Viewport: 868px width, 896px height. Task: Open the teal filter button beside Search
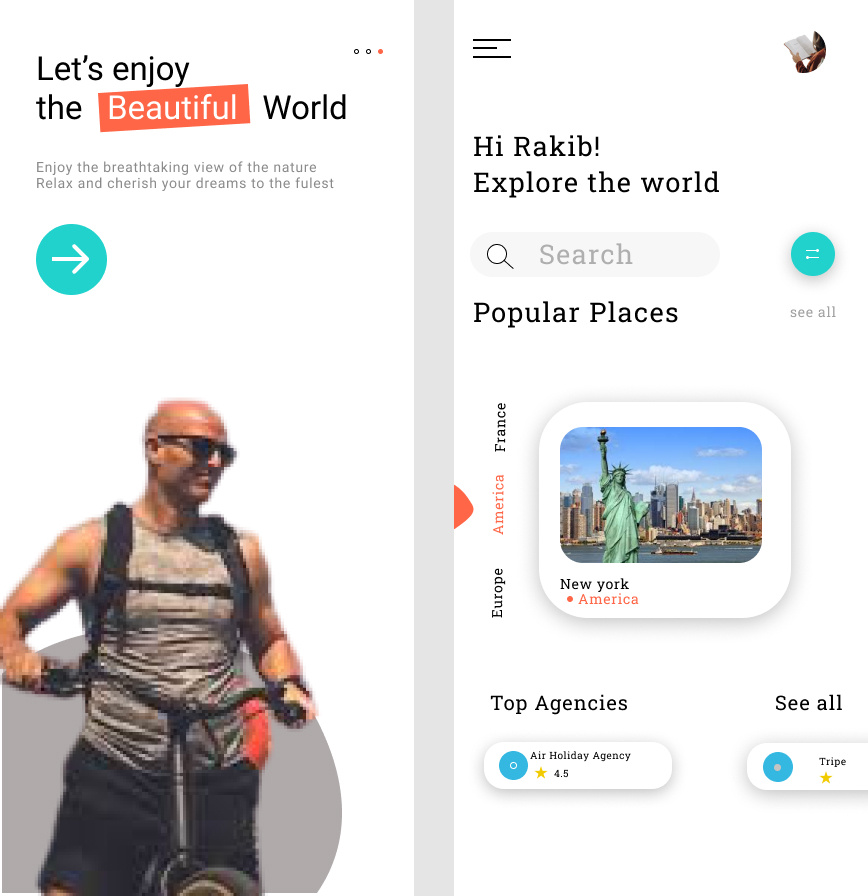click(x=812, y=254)
